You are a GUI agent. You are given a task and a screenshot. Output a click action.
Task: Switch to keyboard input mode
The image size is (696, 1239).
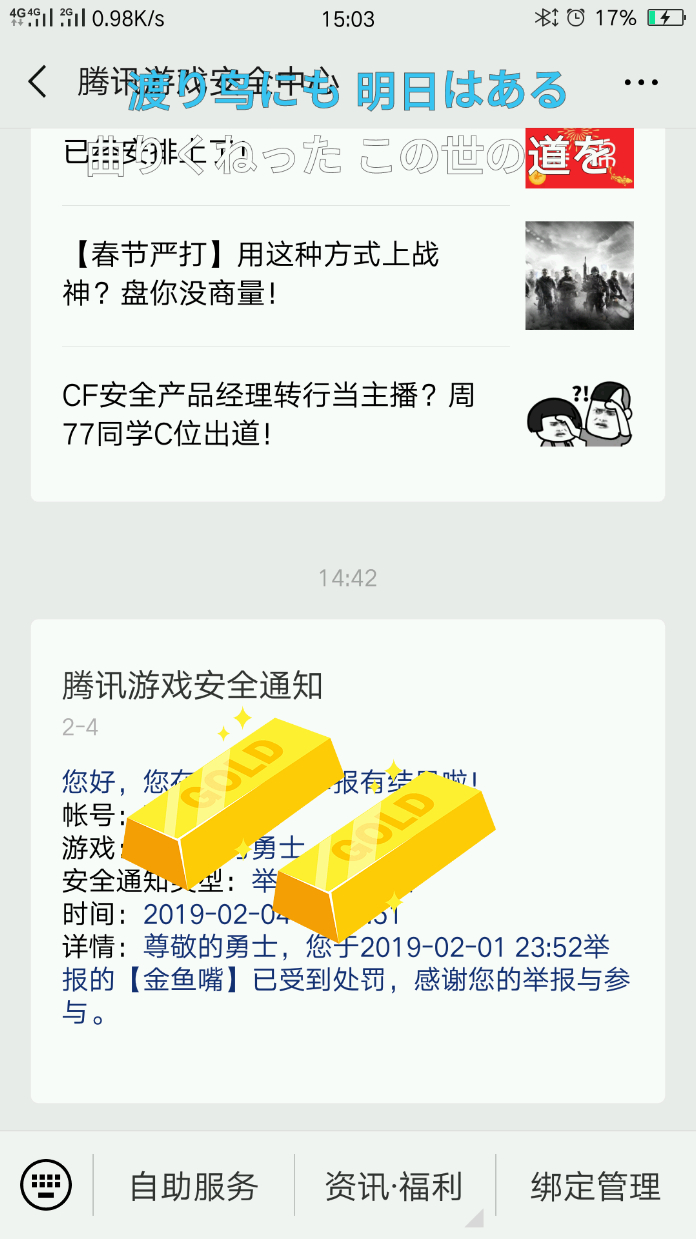click(x=46, y=1186)
